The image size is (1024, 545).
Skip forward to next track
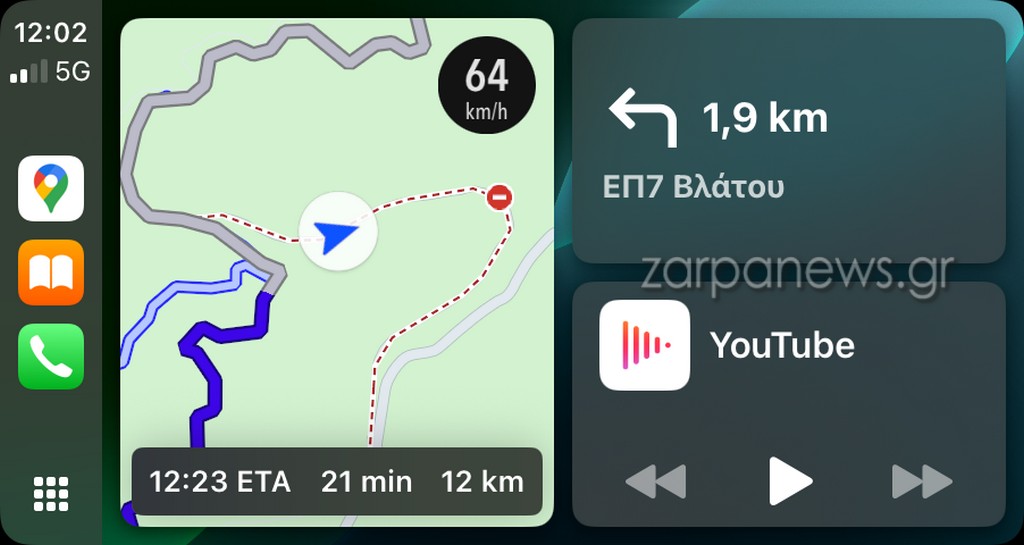coord(921,481)
